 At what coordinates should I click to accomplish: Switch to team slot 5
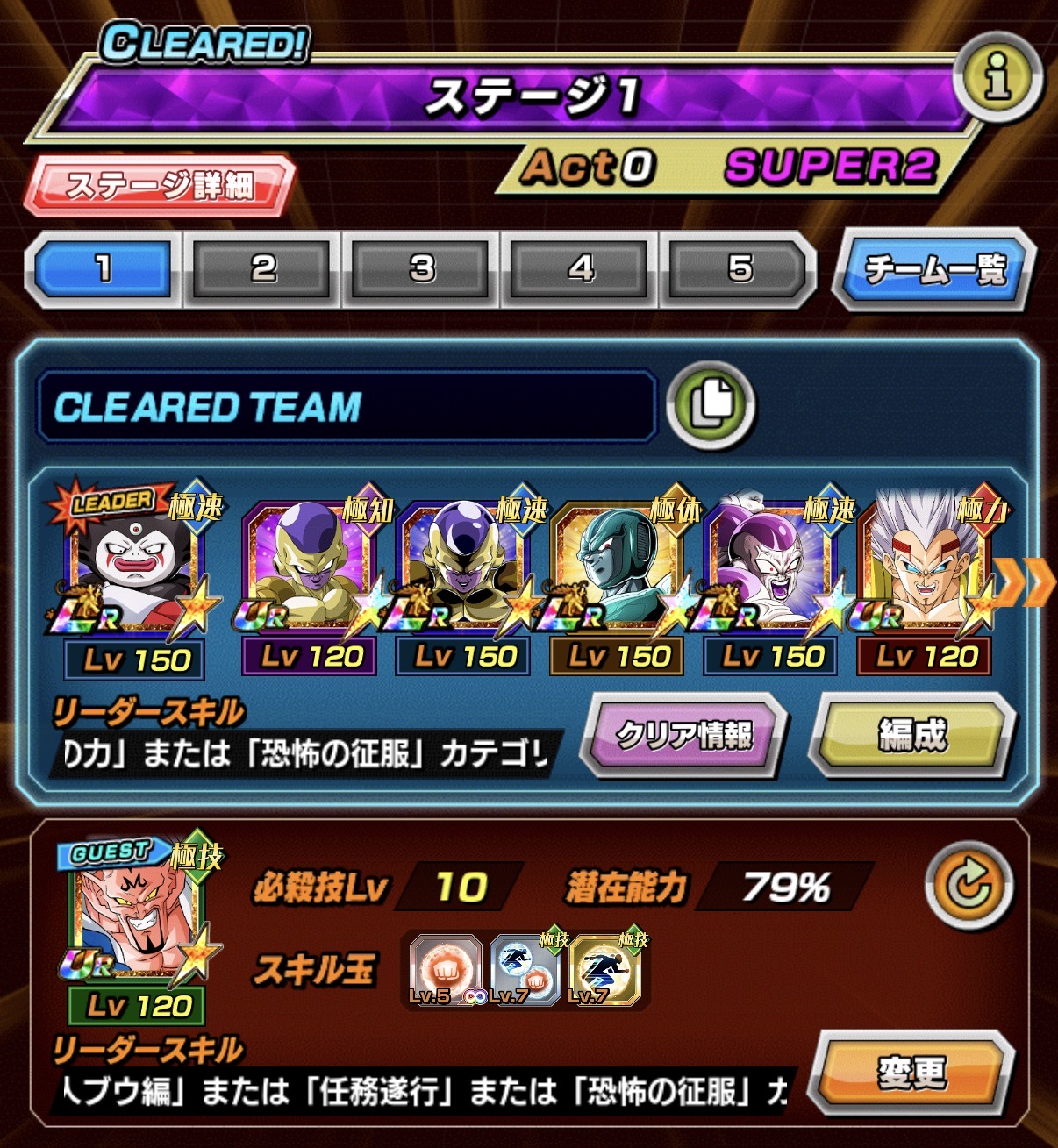click(740, 268)
